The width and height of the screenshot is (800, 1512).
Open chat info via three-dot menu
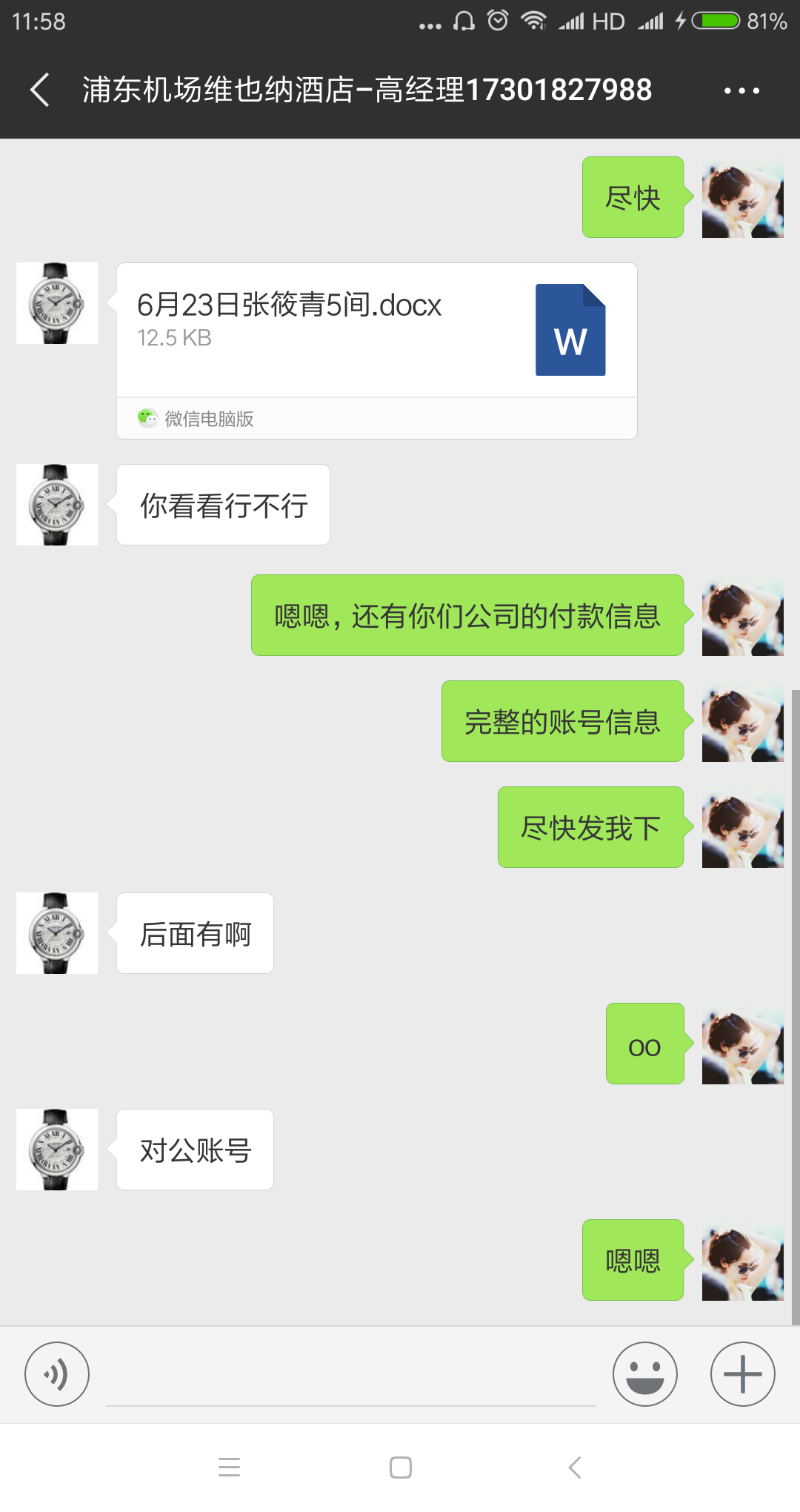tap(741, 90)
